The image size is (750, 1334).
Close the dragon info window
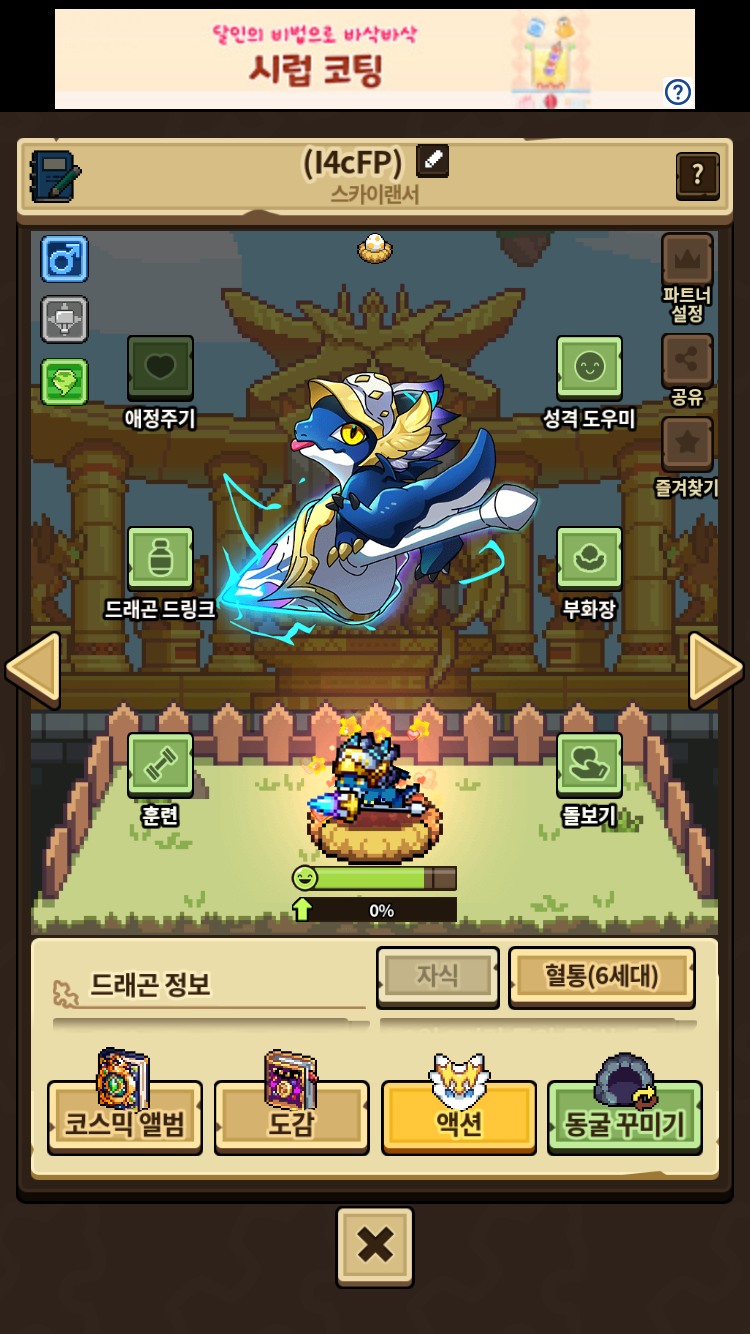tap(374, 1246)
